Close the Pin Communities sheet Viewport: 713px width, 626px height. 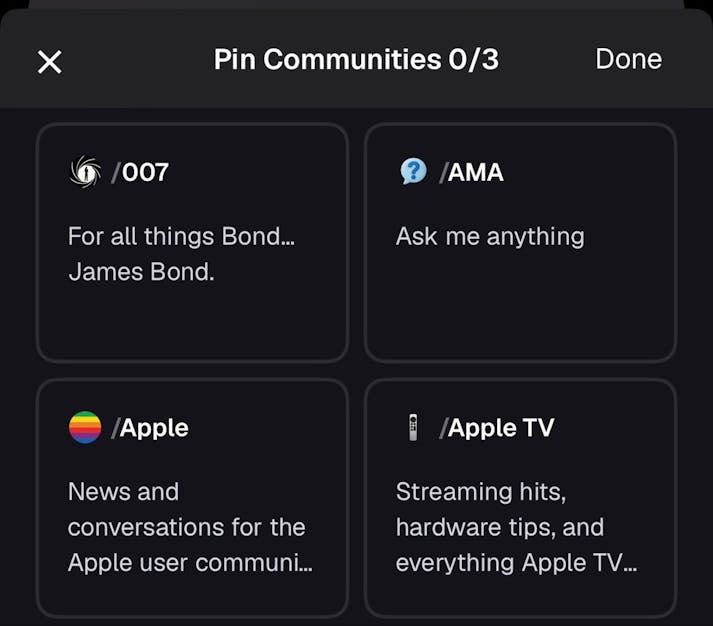(49, 62)
